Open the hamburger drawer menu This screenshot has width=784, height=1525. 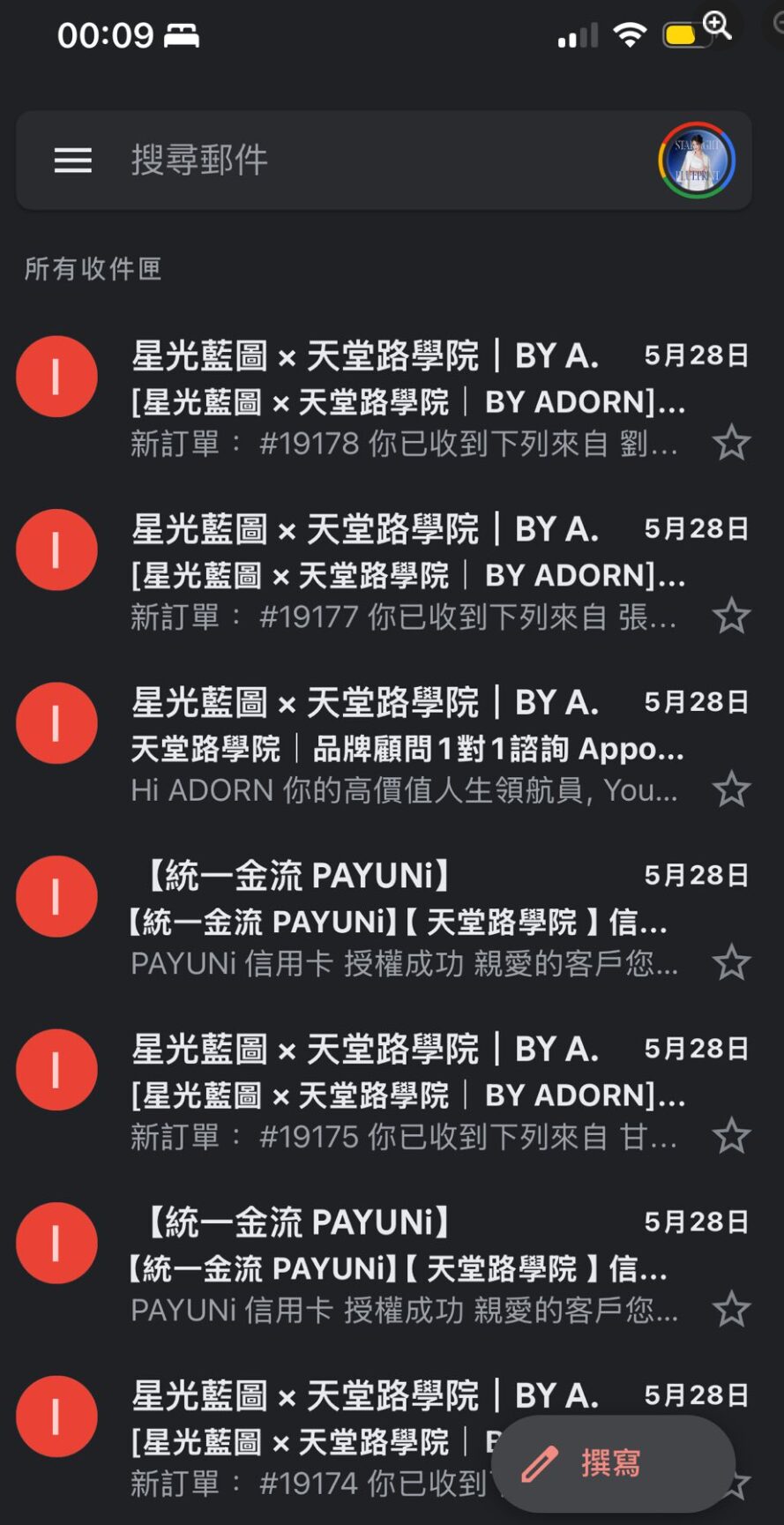coord(72,161)
